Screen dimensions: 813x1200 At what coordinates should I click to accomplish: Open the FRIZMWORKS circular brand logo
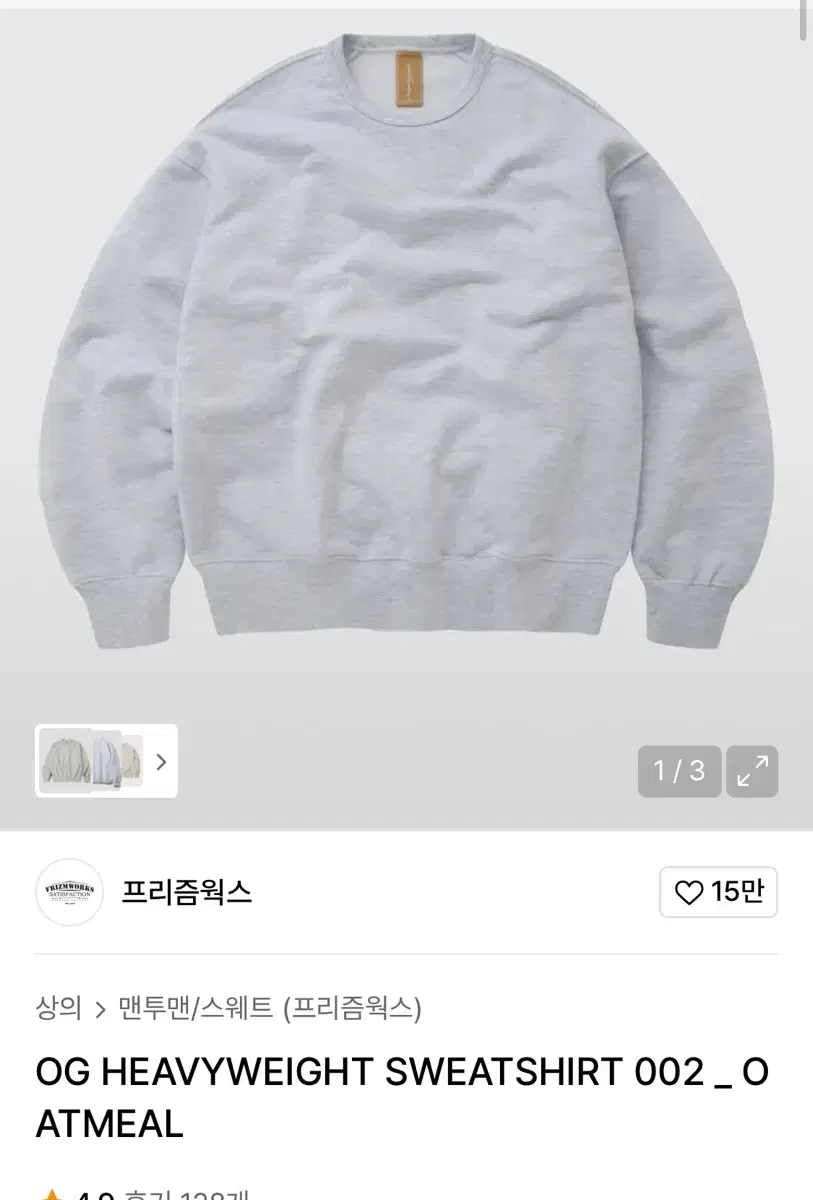[x=69, y=893]
